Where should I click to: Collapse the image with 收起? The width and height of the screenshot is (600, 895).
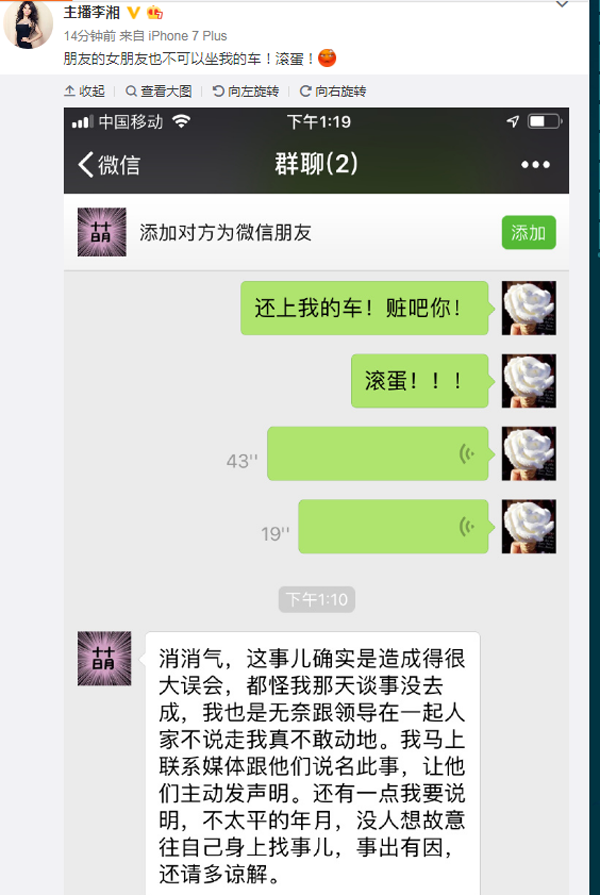pyautogui.click(x=84, y=91)
